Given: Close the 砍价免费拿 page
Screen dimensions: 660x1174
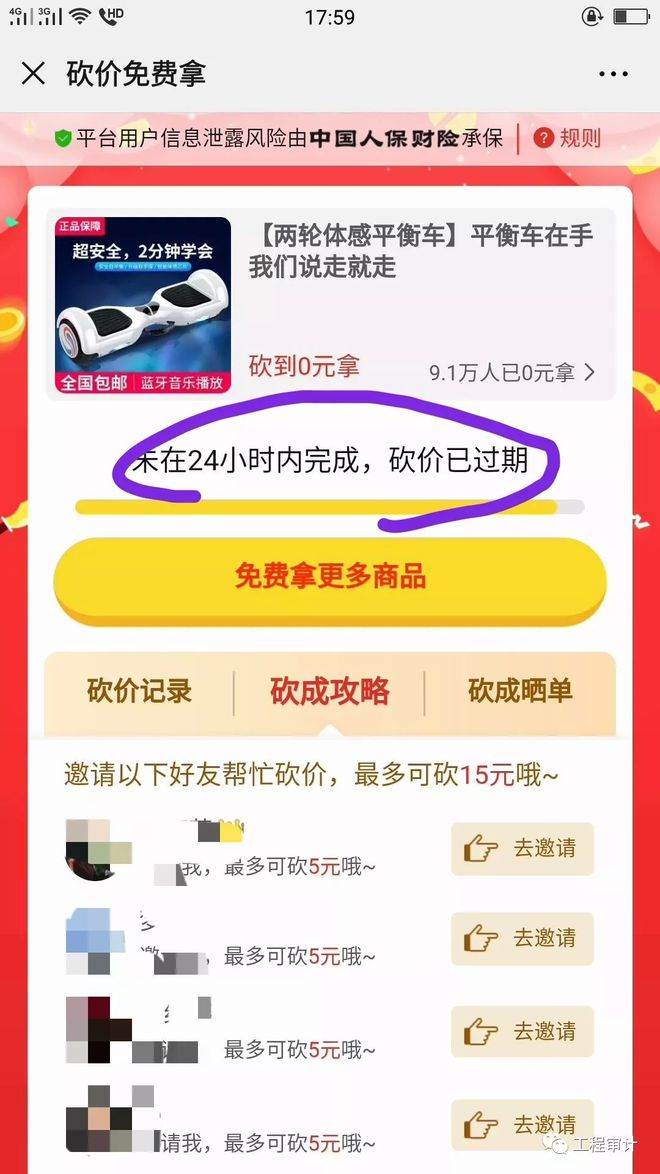Looking at the screenshot, I should pyautogui.click(x=34, y=73).
